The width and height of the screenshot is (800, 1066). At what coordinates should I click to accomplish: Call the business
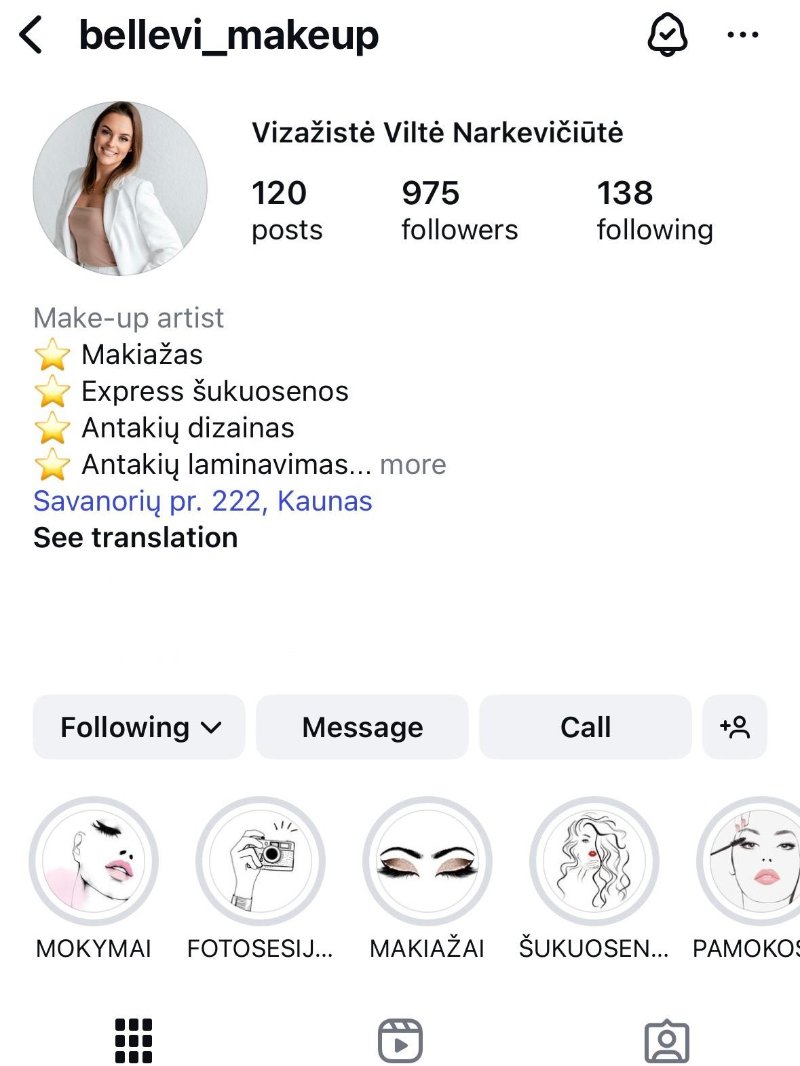(x=585, y=727)
